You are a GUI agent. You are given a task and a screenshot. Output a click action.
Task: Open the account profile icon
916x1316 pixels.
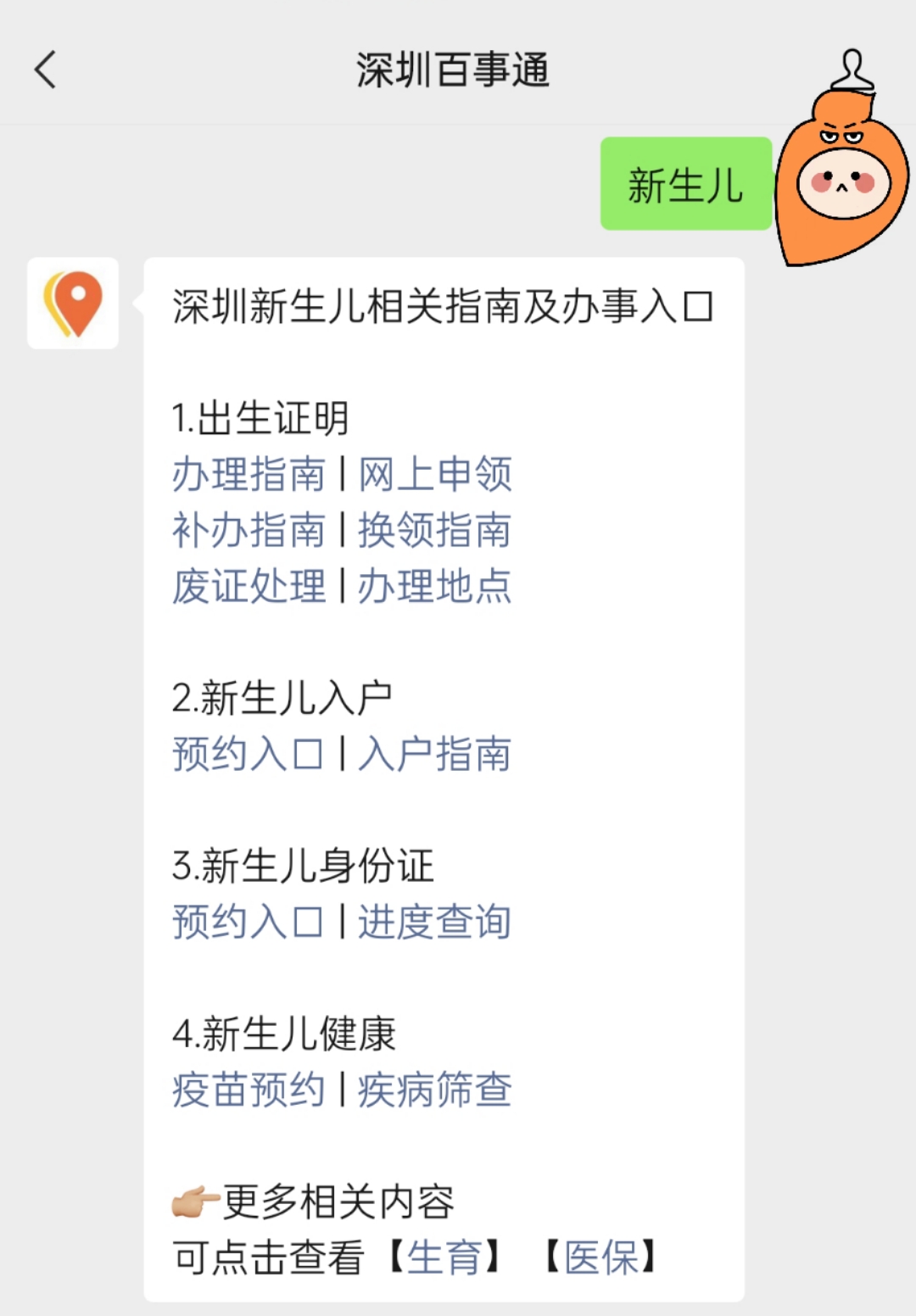pyautogui.click(x=852, y=70)
